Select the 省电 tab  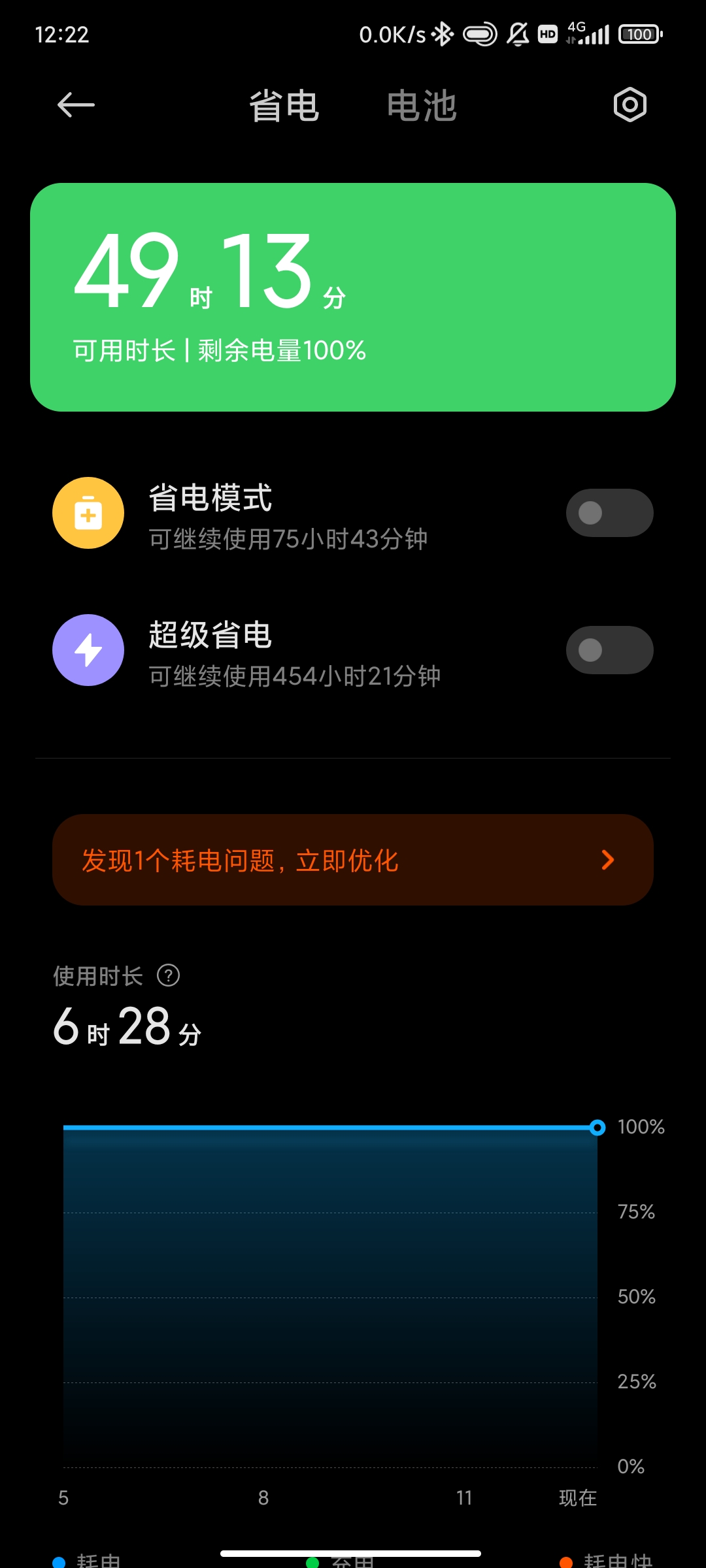(x=284, y=106)
